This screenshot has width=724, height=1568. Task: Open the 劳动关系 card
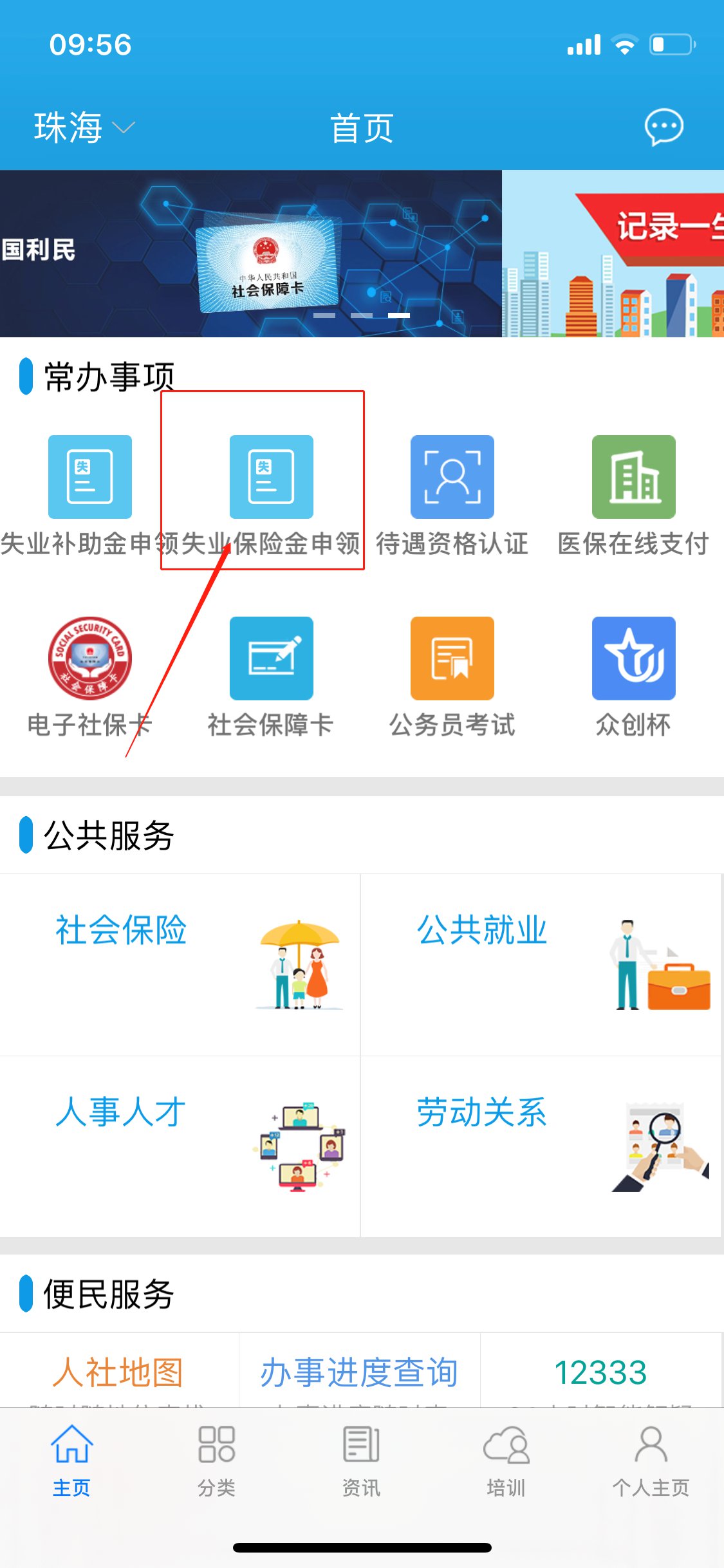[x=541, y=1146]
